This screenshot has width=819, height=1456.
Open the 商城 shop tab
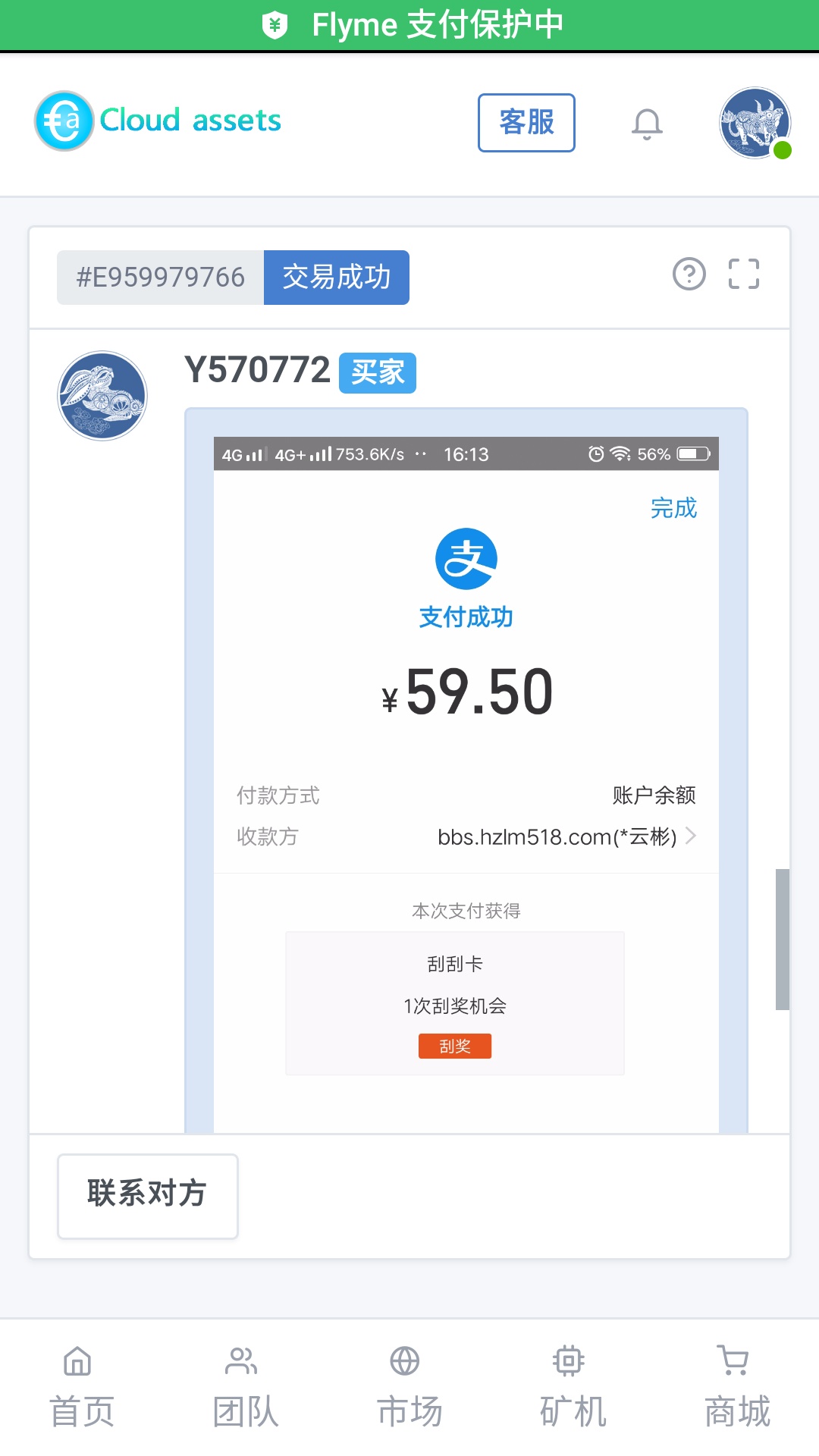tap(736, 1388)
